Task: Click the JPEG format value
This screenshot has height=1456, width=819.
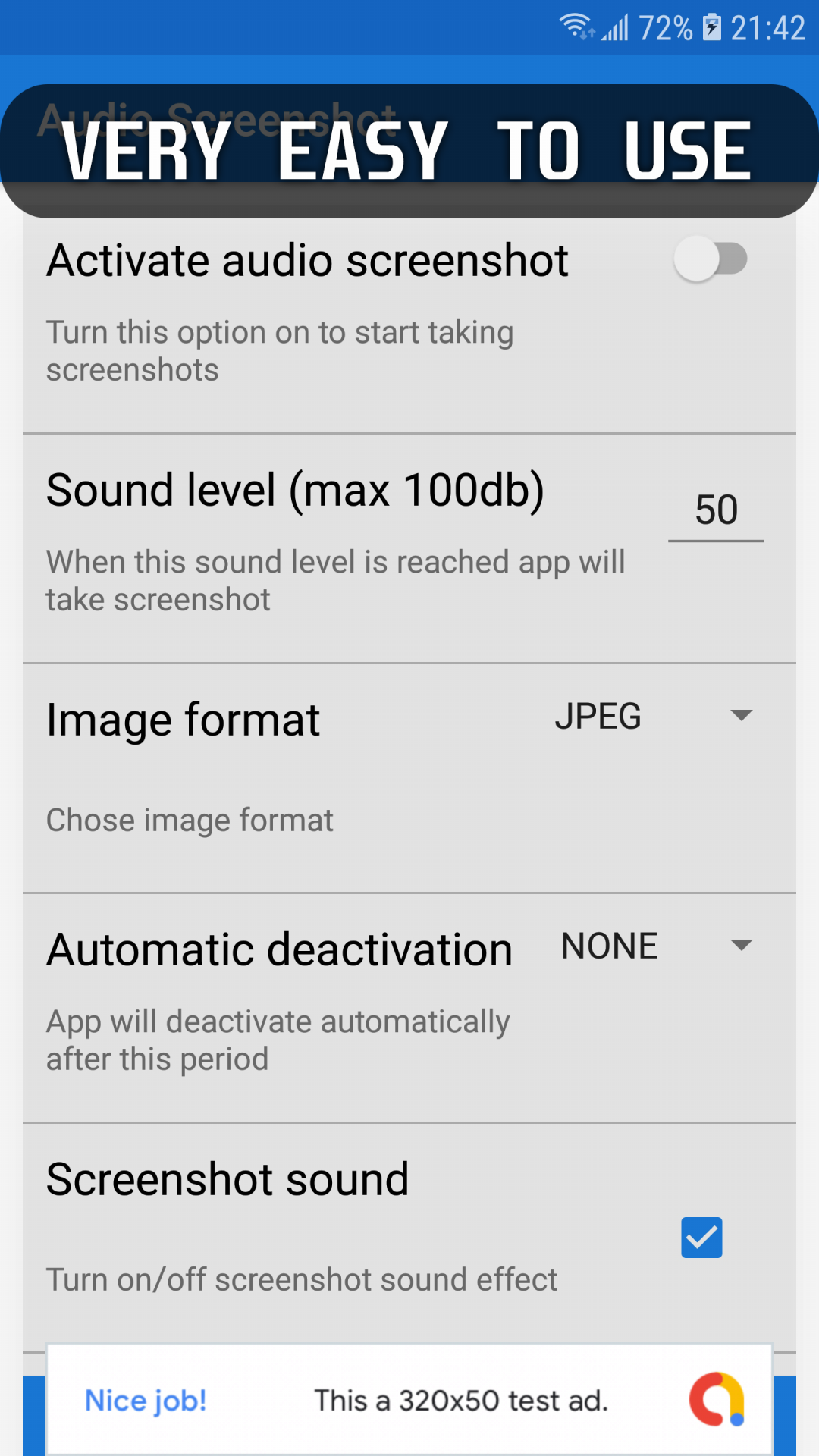Action: (599, 715)
